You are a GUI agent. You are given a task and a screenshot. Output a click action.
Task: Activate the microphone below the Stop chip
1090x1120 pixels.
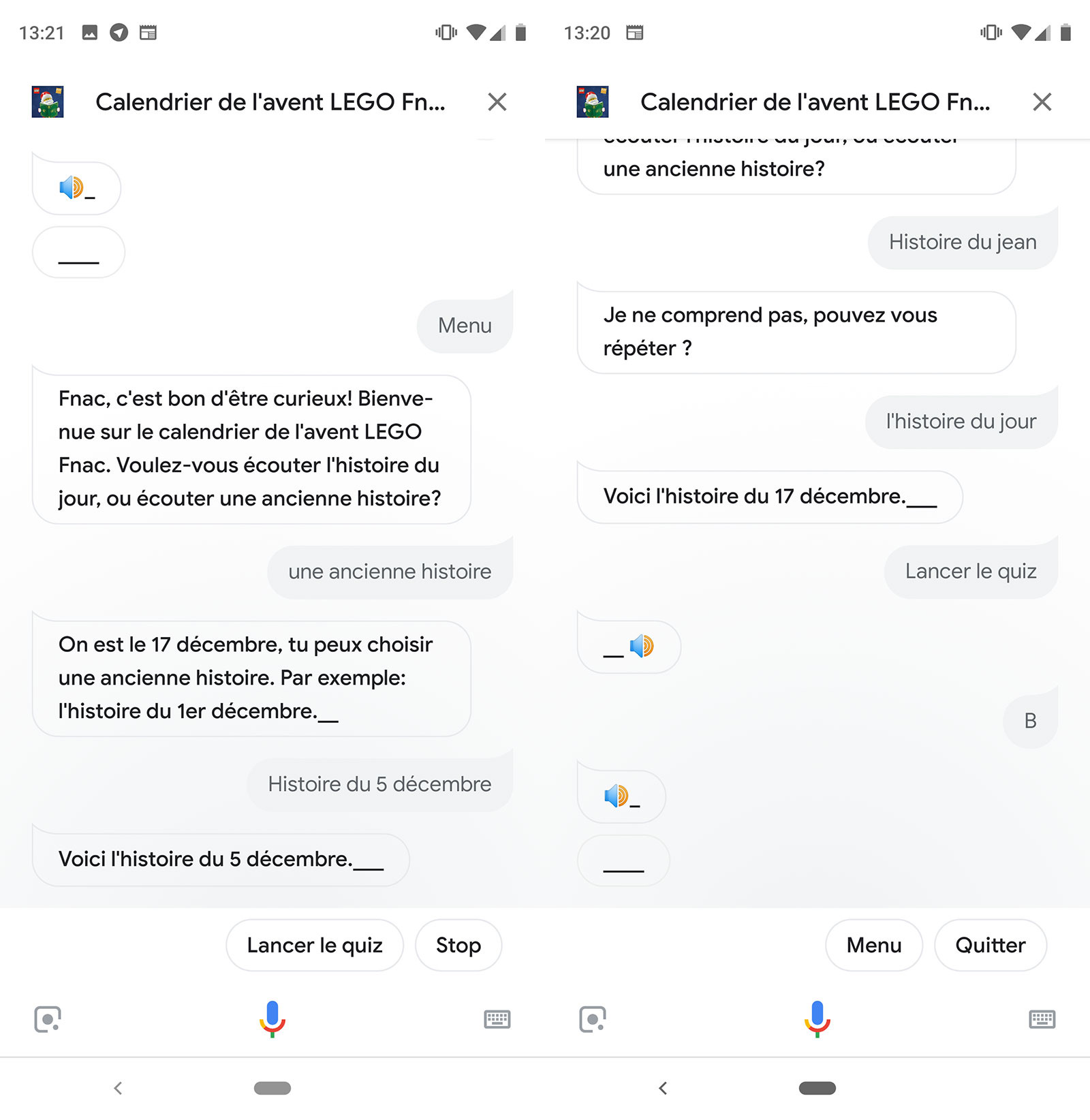272,1018
